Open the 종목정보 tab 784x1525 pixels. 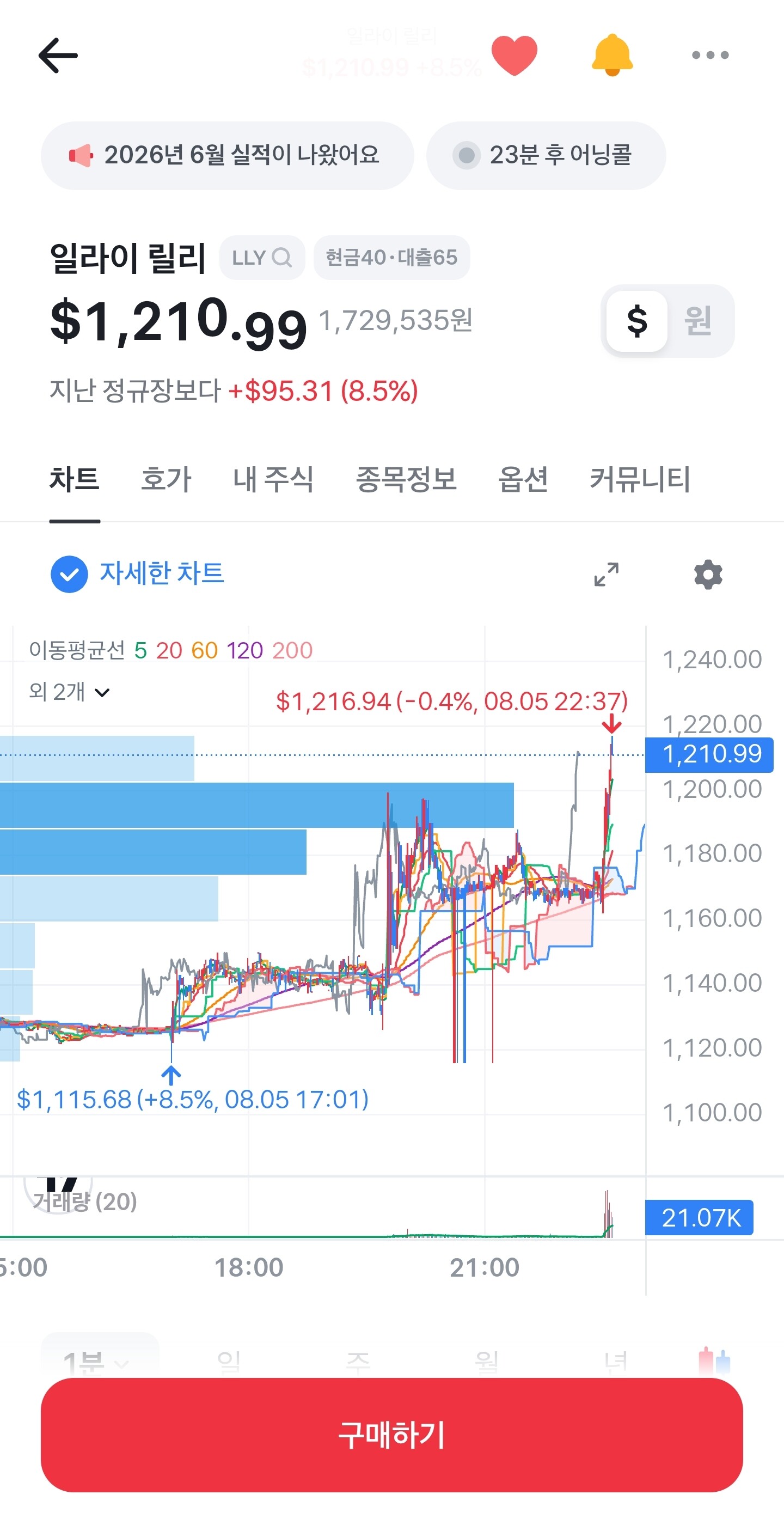pos(406,479)
